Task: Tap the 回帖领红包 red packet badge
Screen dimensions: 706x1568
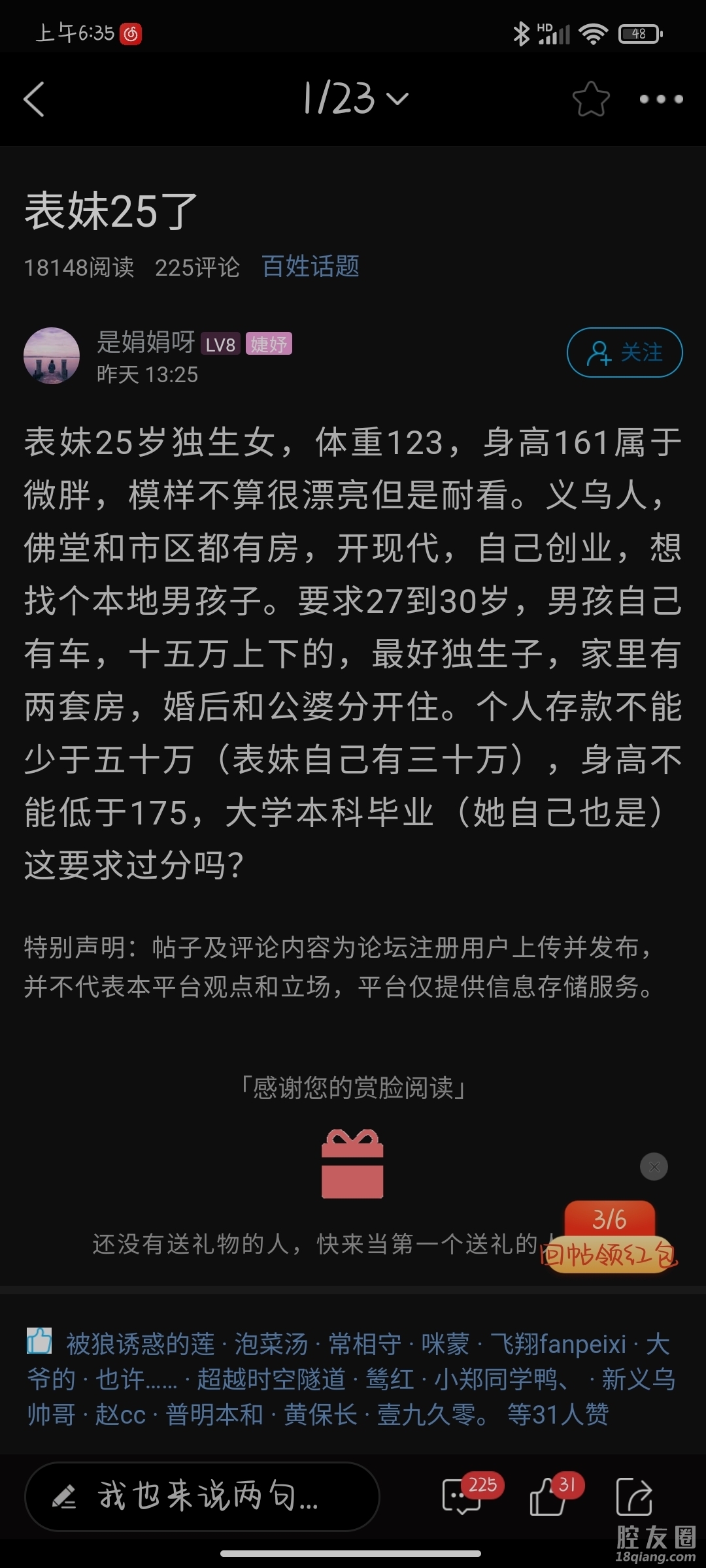Action: [609, 1252]
